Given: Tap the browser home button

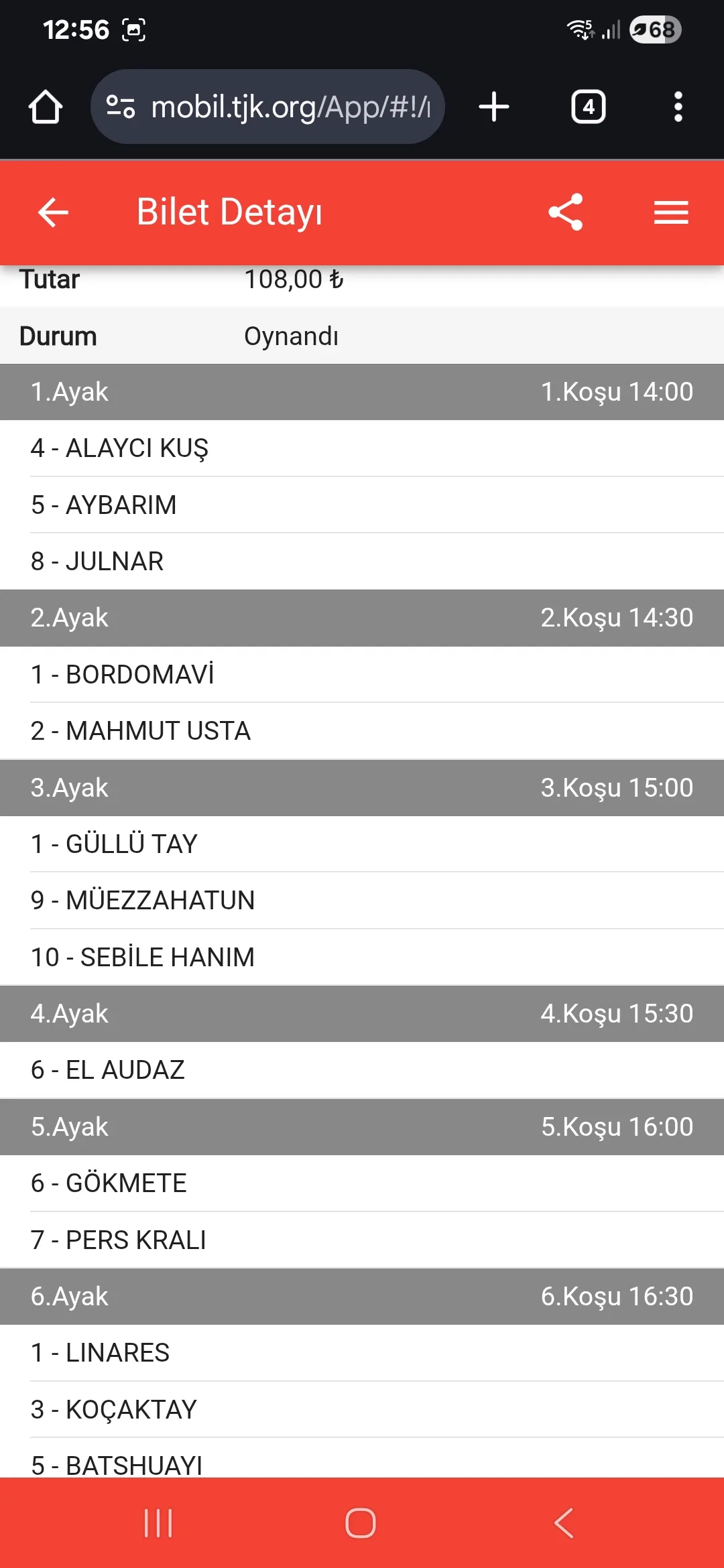Looking at the screenshot, I should 46,107.
